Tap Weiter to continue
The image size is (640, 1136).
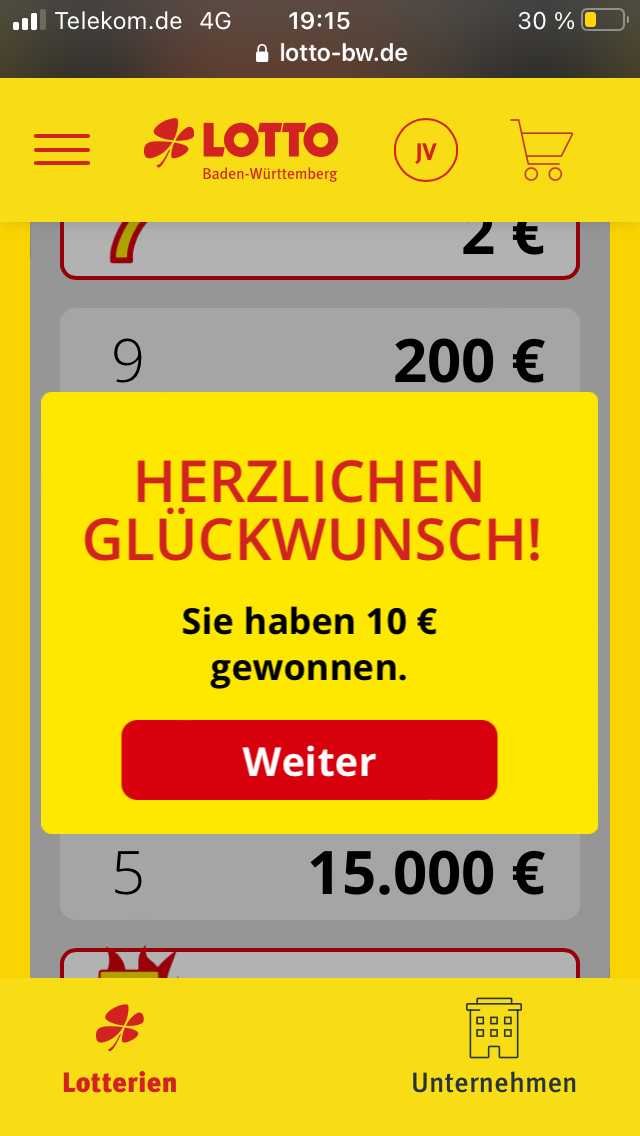tap(309, 761)
